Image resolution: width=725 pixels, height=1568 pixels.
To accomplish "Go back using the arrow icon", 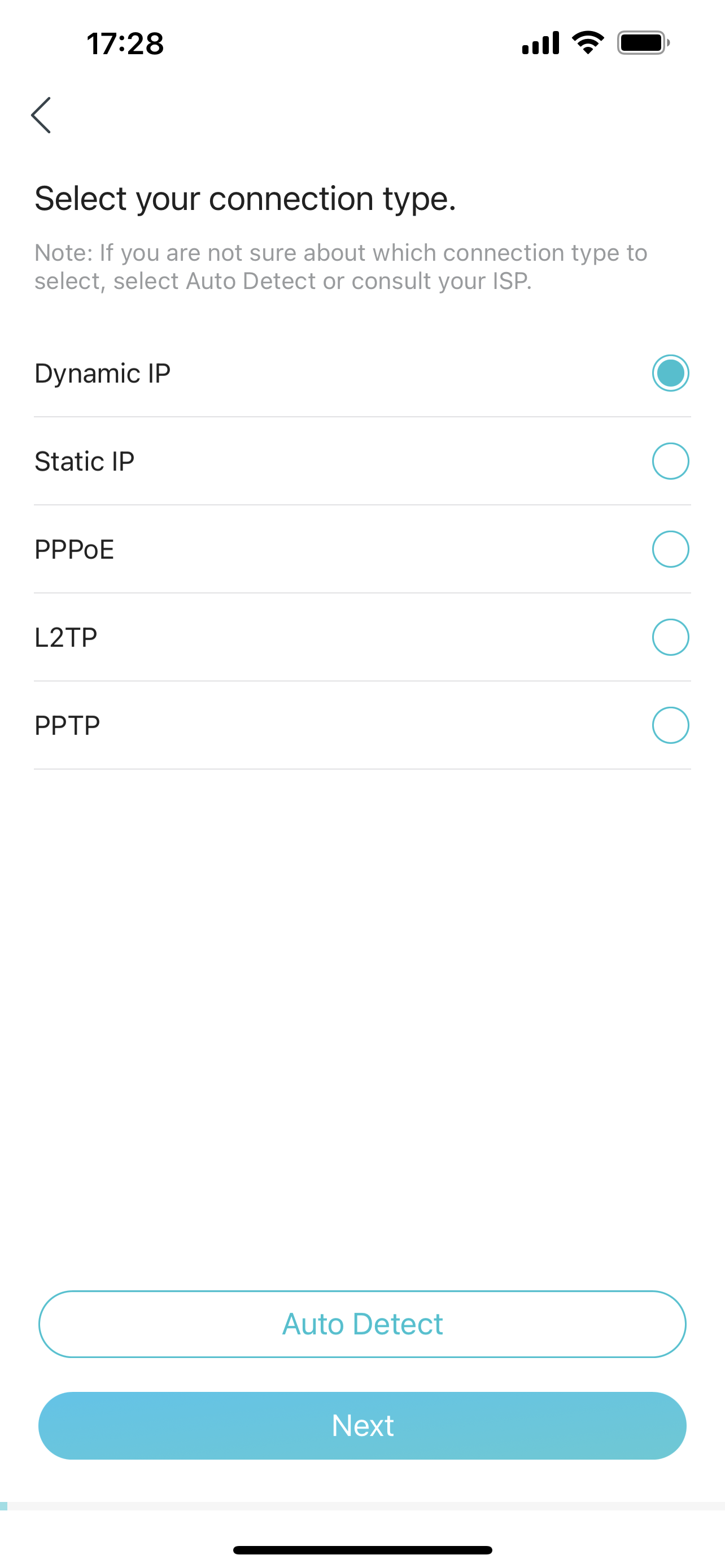I will click(x=41, y=115).
